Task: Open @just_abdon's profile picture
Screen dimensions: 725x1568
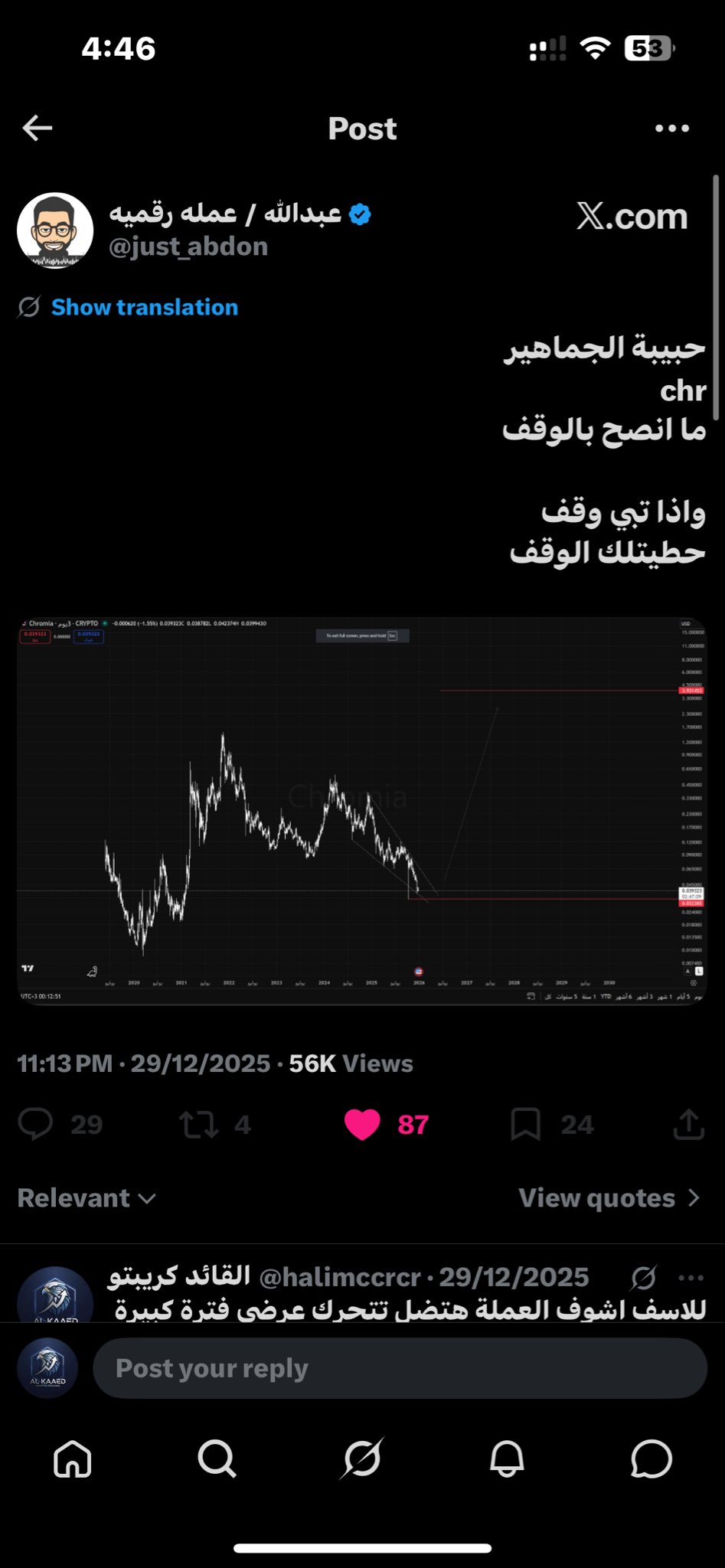Action: pos(55,230)
